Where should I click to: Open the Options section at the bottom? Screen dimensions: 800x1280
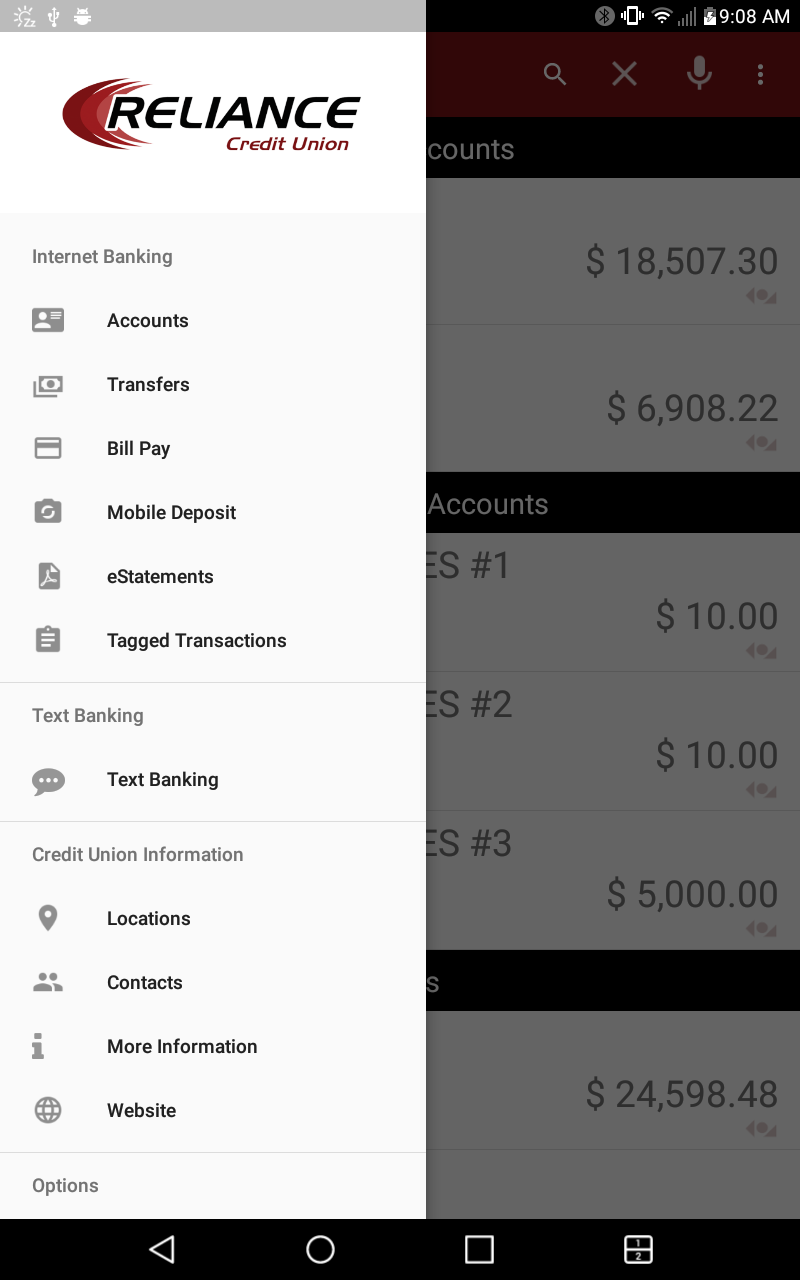[65, 1185]
